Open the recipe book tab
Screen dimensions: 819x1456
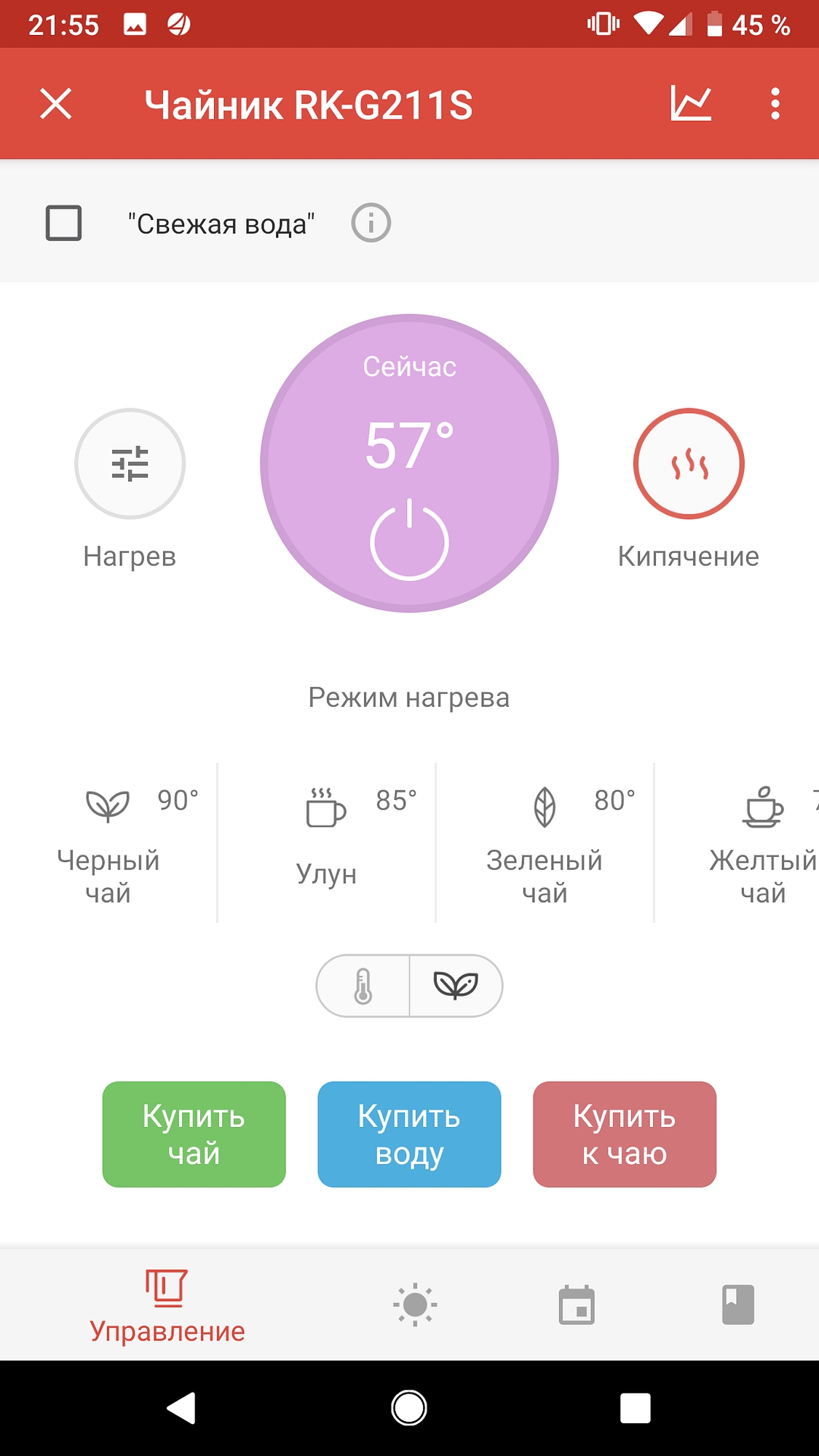pyautogui.click(x=737, y=1305)
